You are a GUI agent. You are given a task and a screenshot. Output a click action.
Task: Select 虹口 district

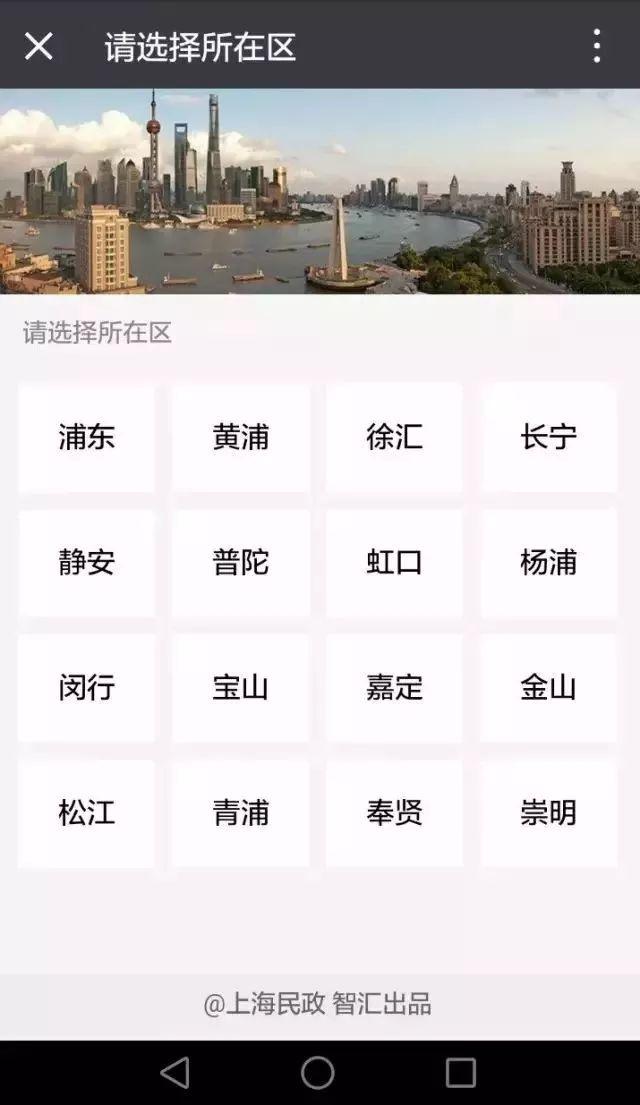coord(394,562)
